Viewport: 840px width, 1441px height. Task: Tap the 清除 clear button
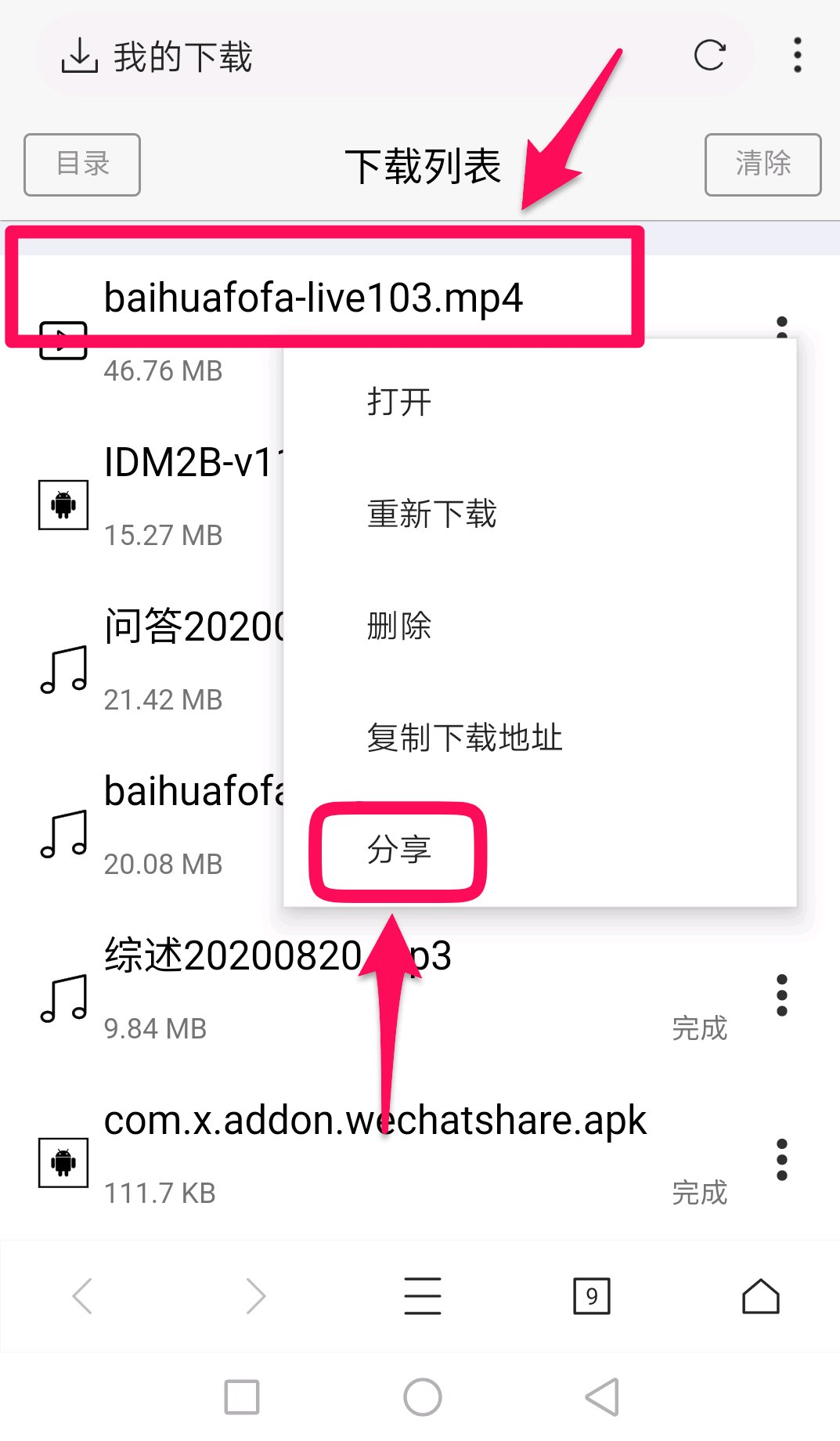point(762,164)
